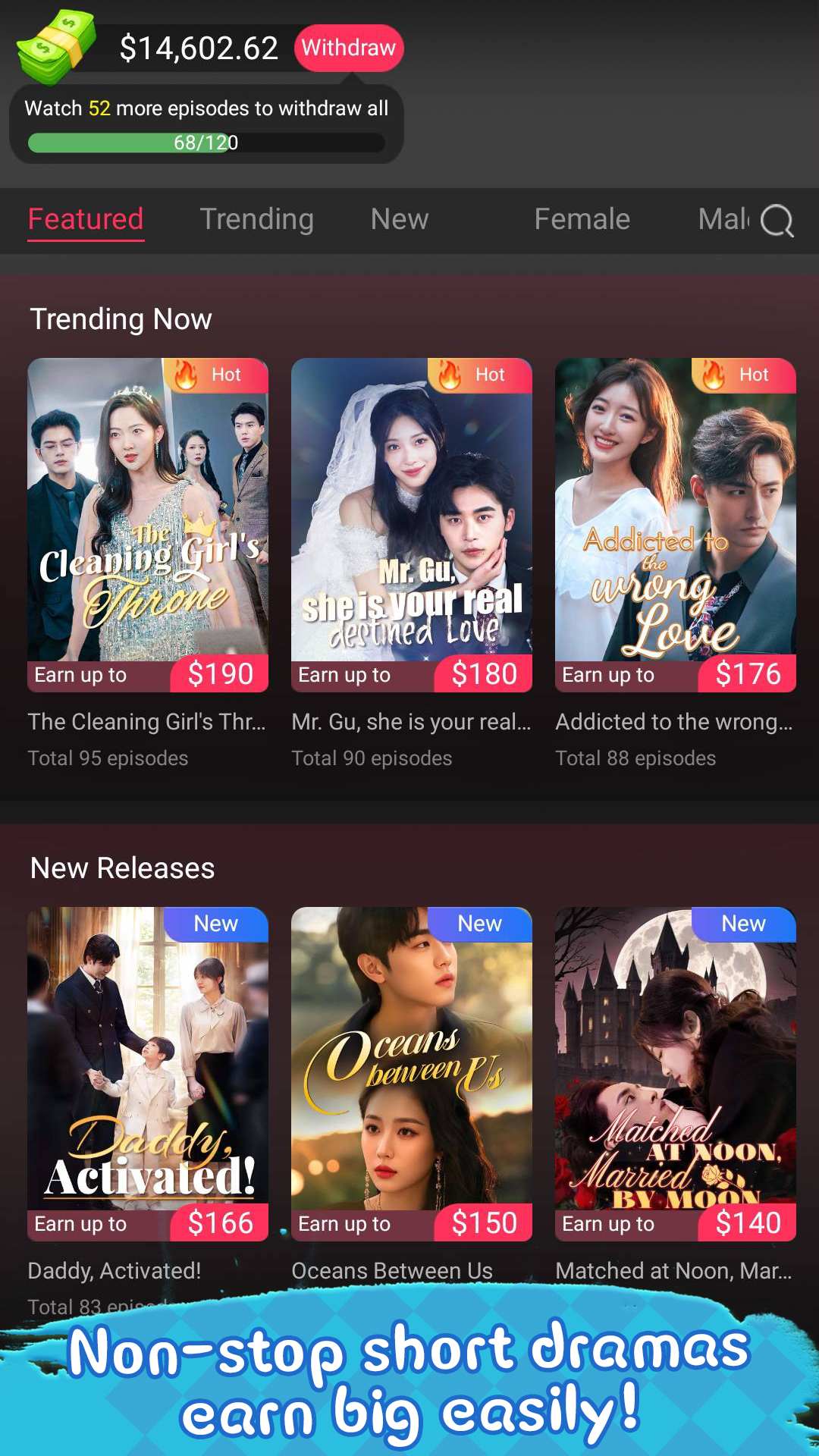This screenshot has width=819, height=1456.
Task: Tap the Addicted to the wrong Love title
Action: [x=673, y=722]
